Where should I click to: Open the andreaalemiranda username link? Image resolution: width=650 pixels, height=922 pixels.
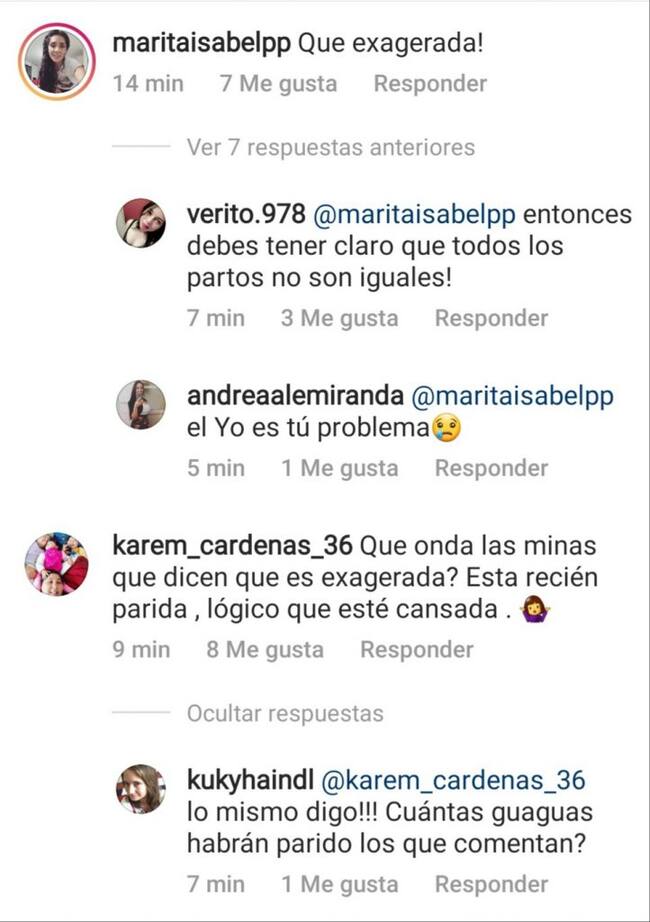tap(294, 397)
